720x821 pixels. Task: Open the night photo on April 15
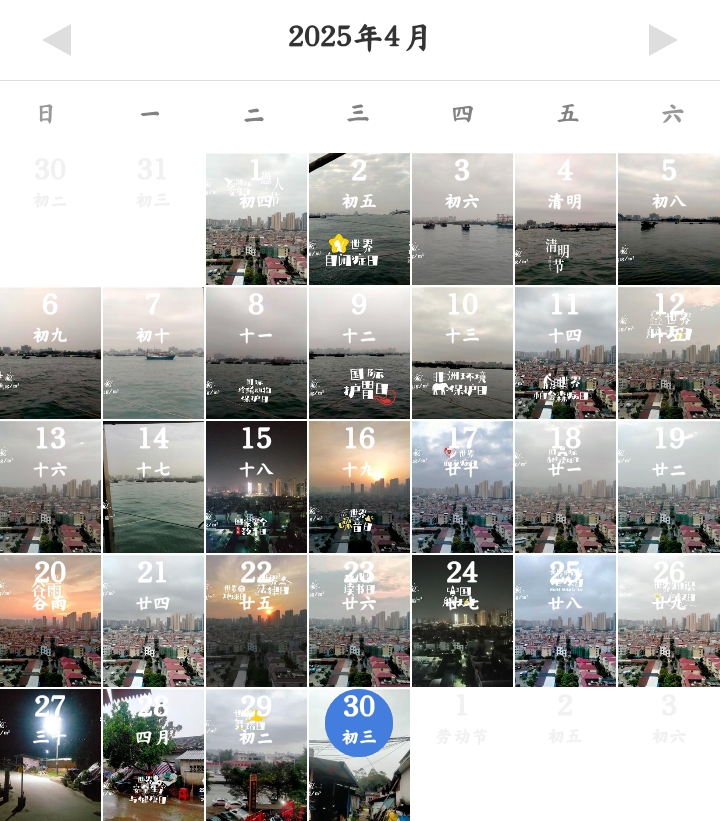coord(256,487)
